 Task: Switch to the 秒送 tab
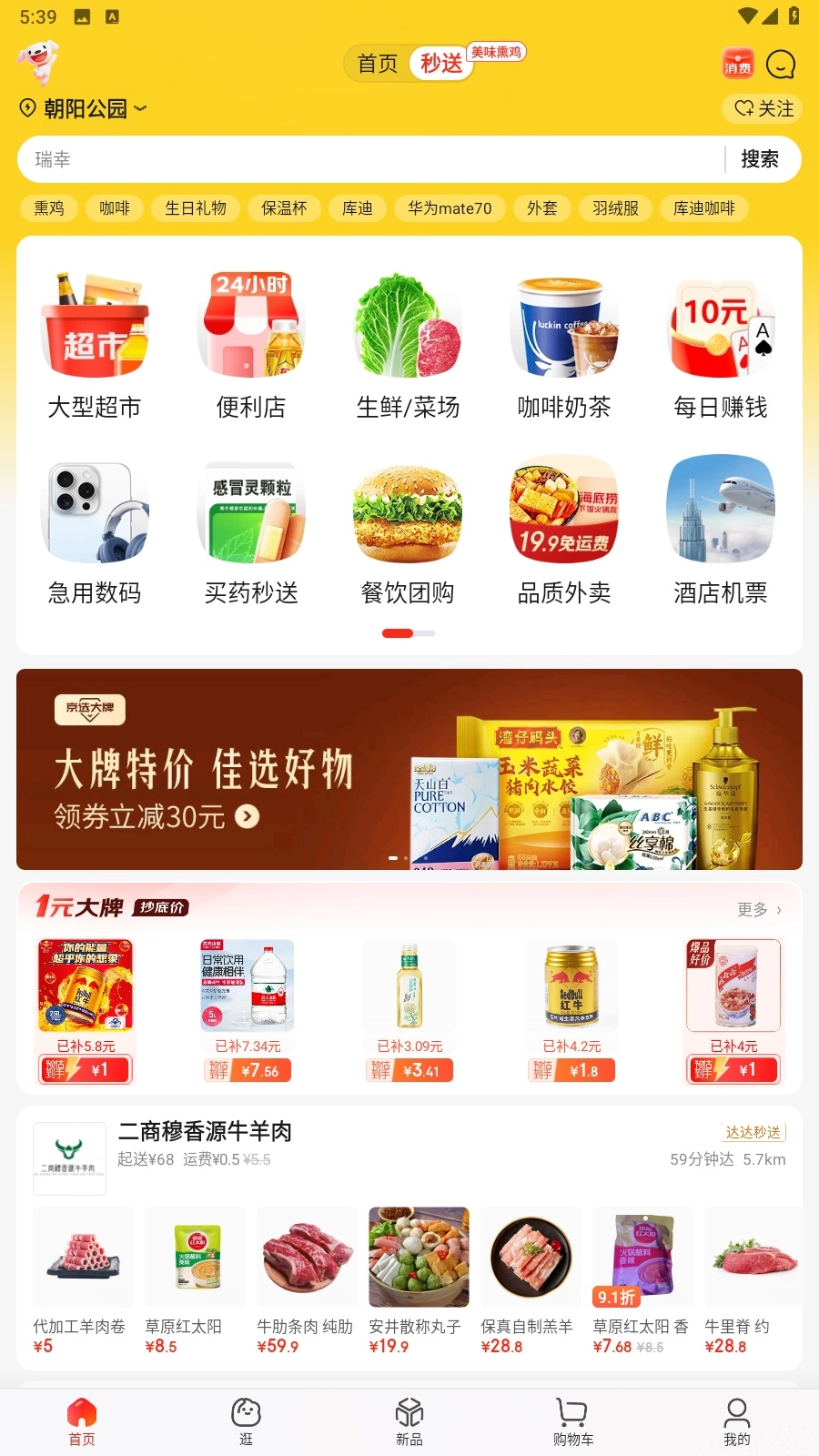440,63
